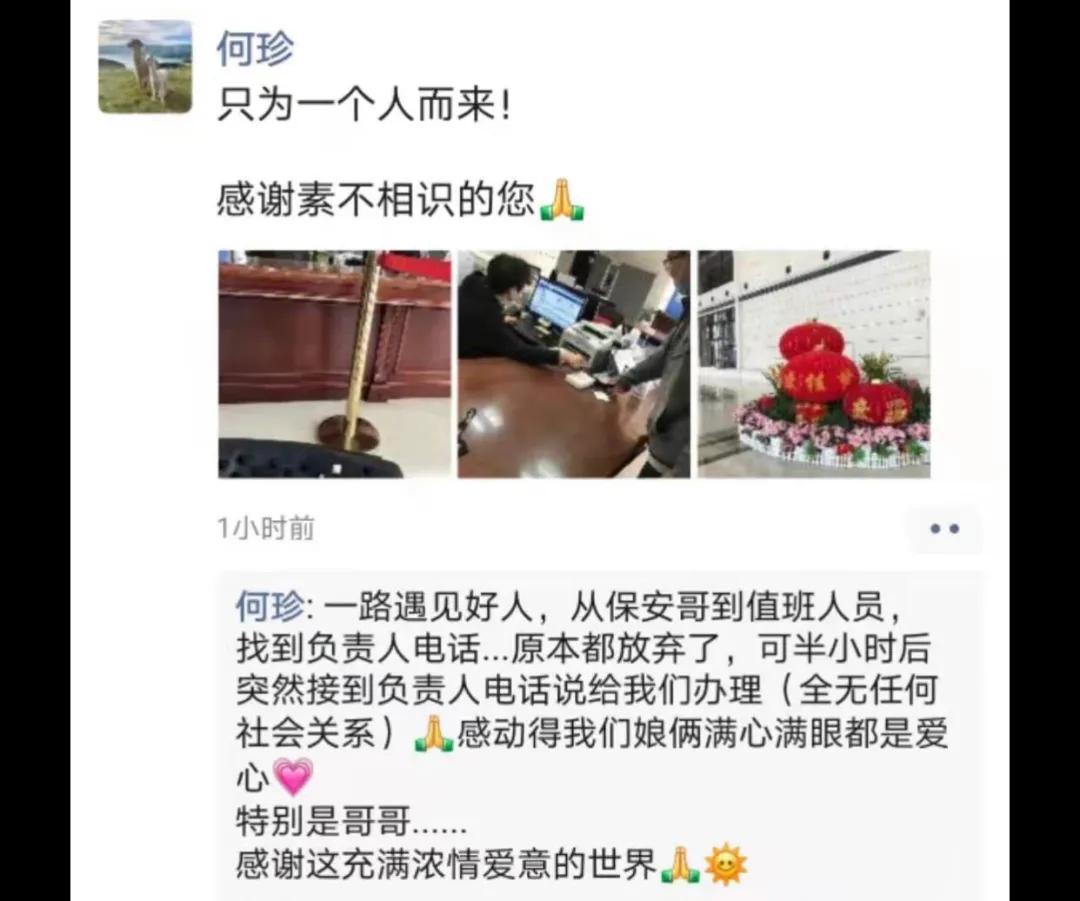Open 何珍's profile avatar
Image resolution: width=1080 pixels, height=901 pixels.
(145, 66)
